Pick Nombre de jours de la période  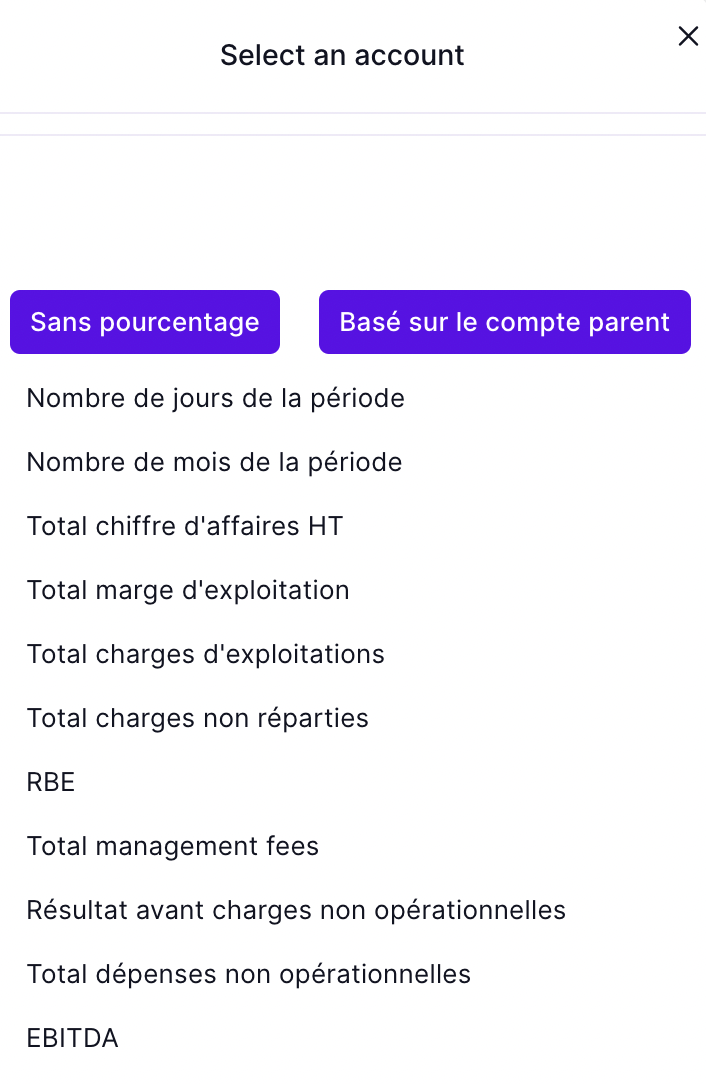click(x=216, y=398)
